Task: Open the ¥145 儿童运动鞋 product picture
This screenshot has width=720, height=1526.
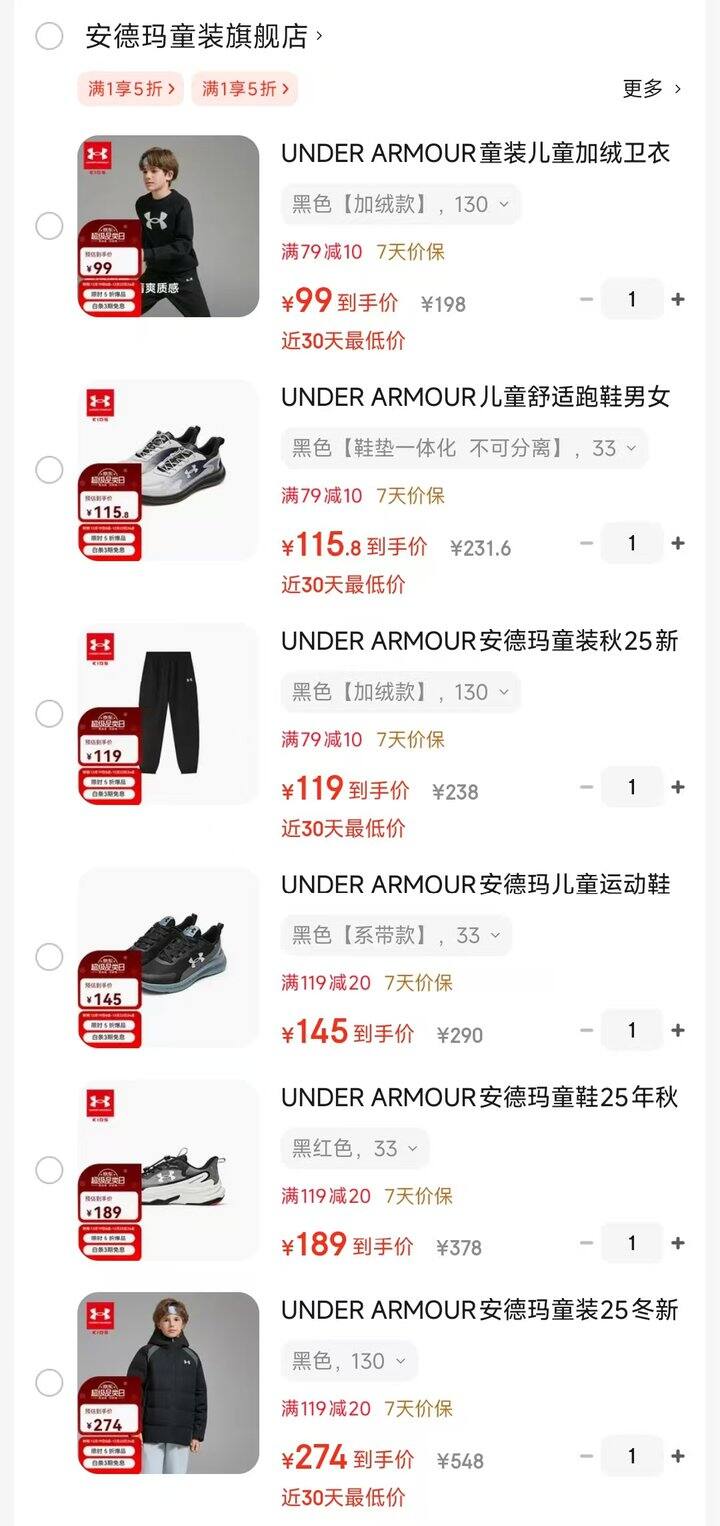Action: click(x=168, y=957)
